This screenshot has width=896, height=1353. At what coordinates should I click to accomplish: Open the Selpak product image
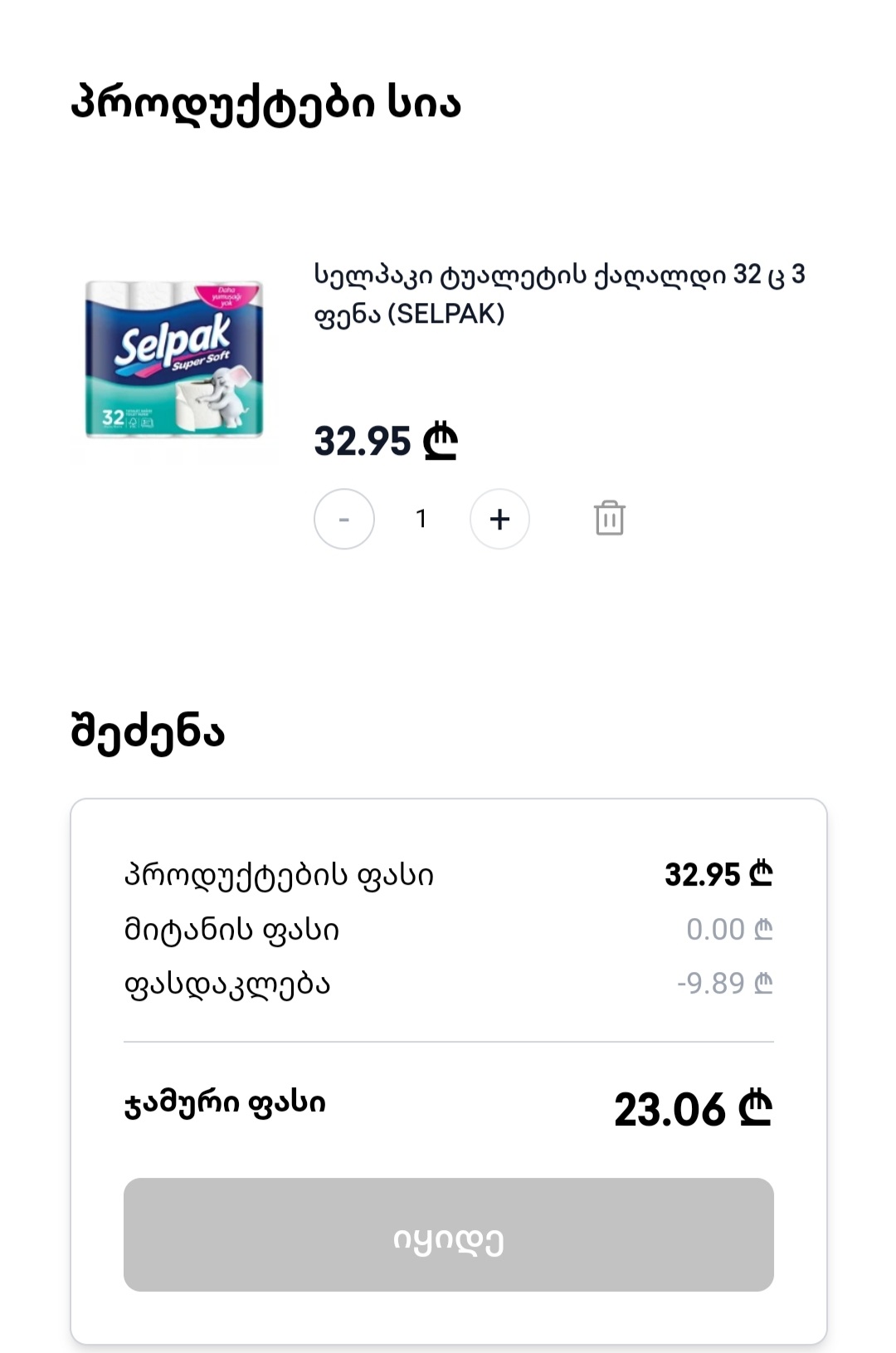tap(174, 359)
